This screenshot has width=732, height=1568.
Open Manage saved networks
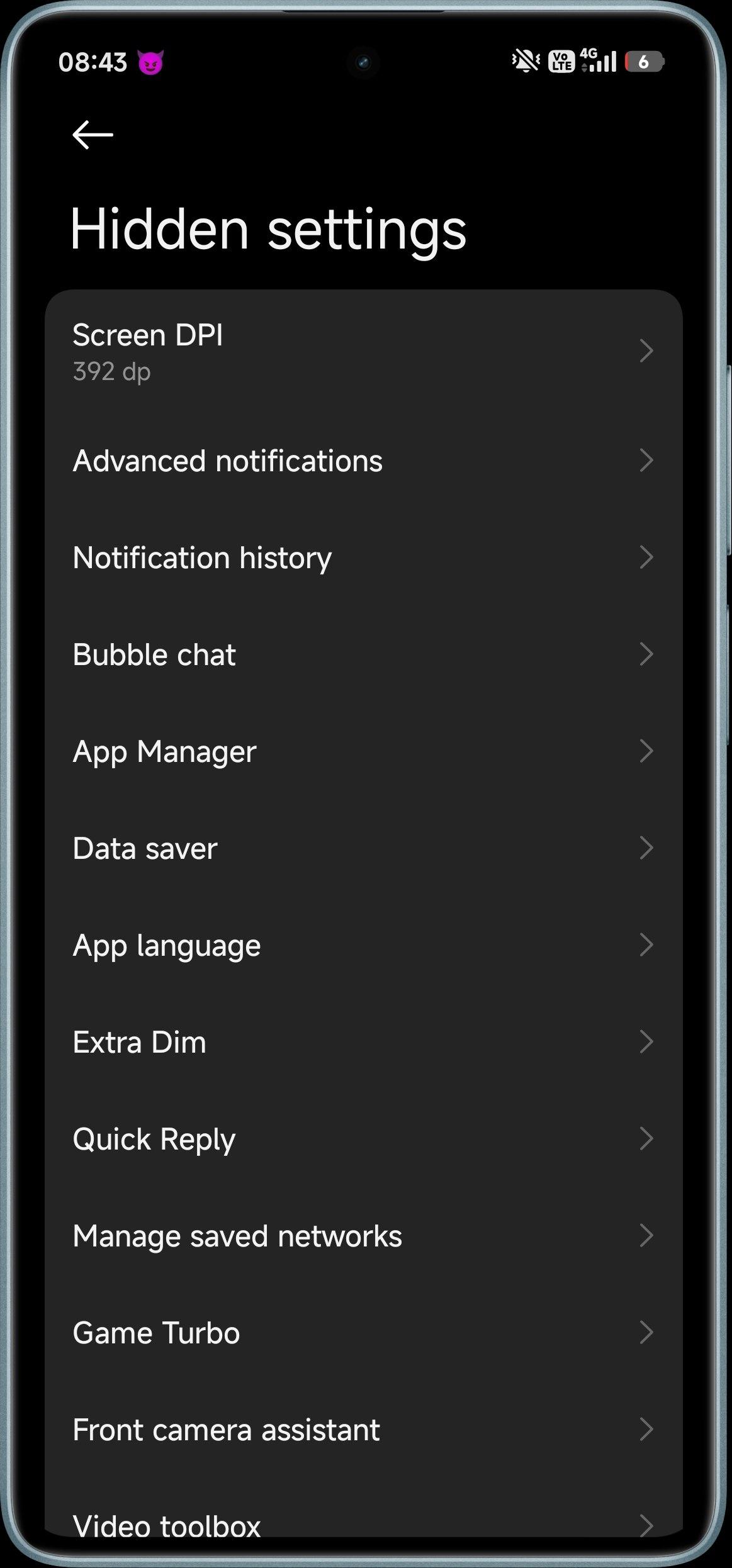click(x=363, y=1236)
